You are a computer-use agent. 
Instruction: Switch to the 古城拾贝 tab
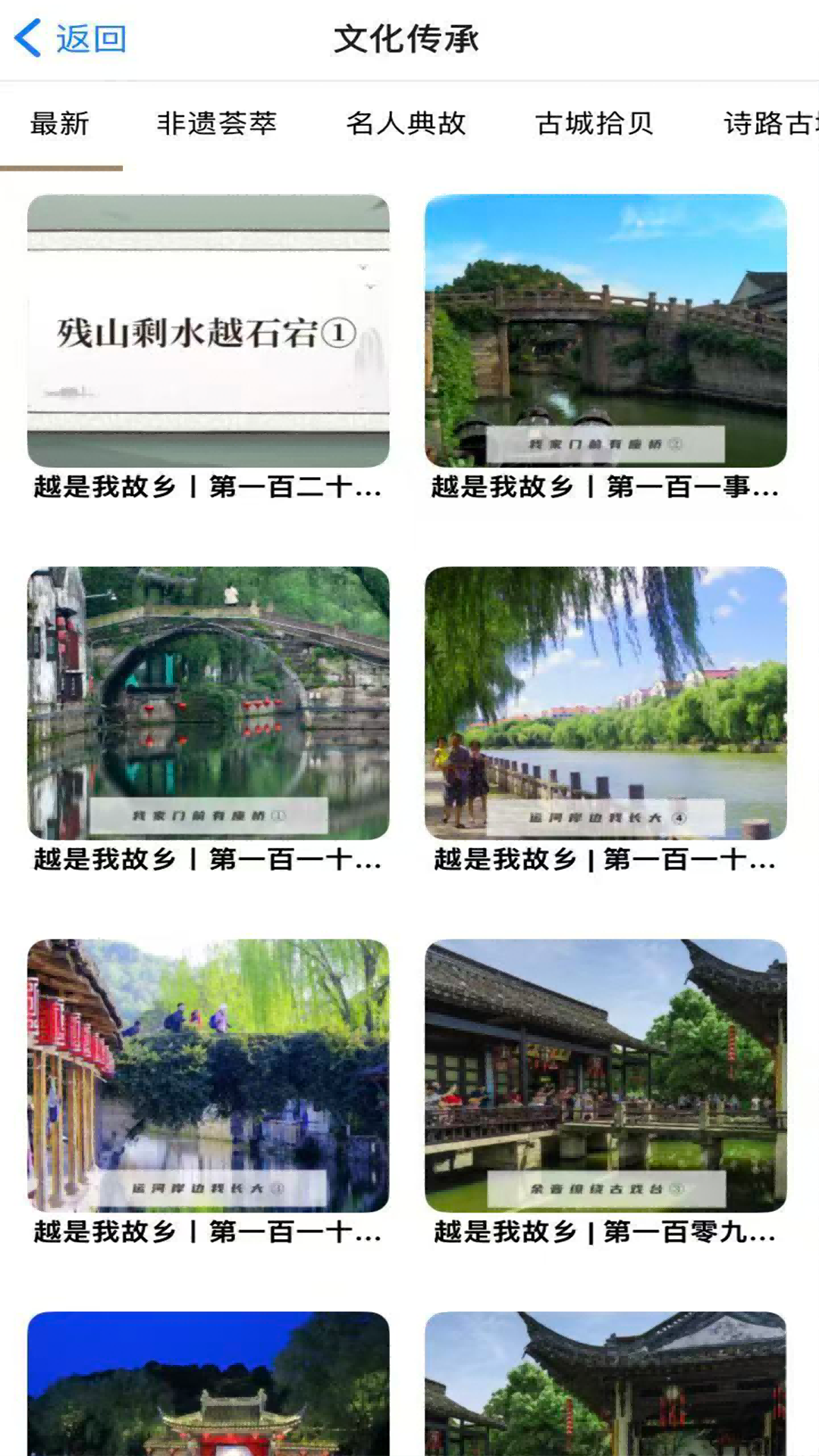595,124
